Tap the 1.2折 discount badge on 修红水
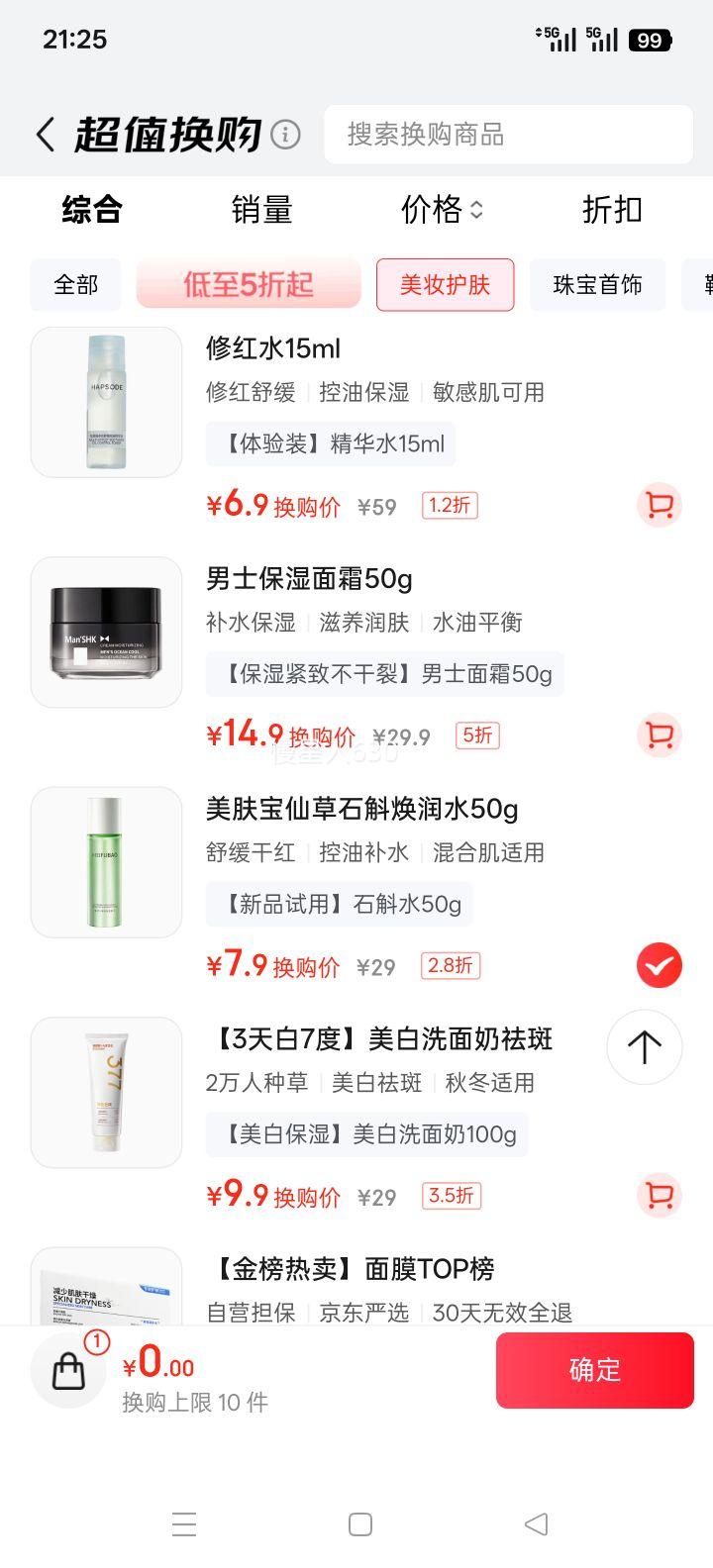The image size is (713, 1568). [450, 505]
